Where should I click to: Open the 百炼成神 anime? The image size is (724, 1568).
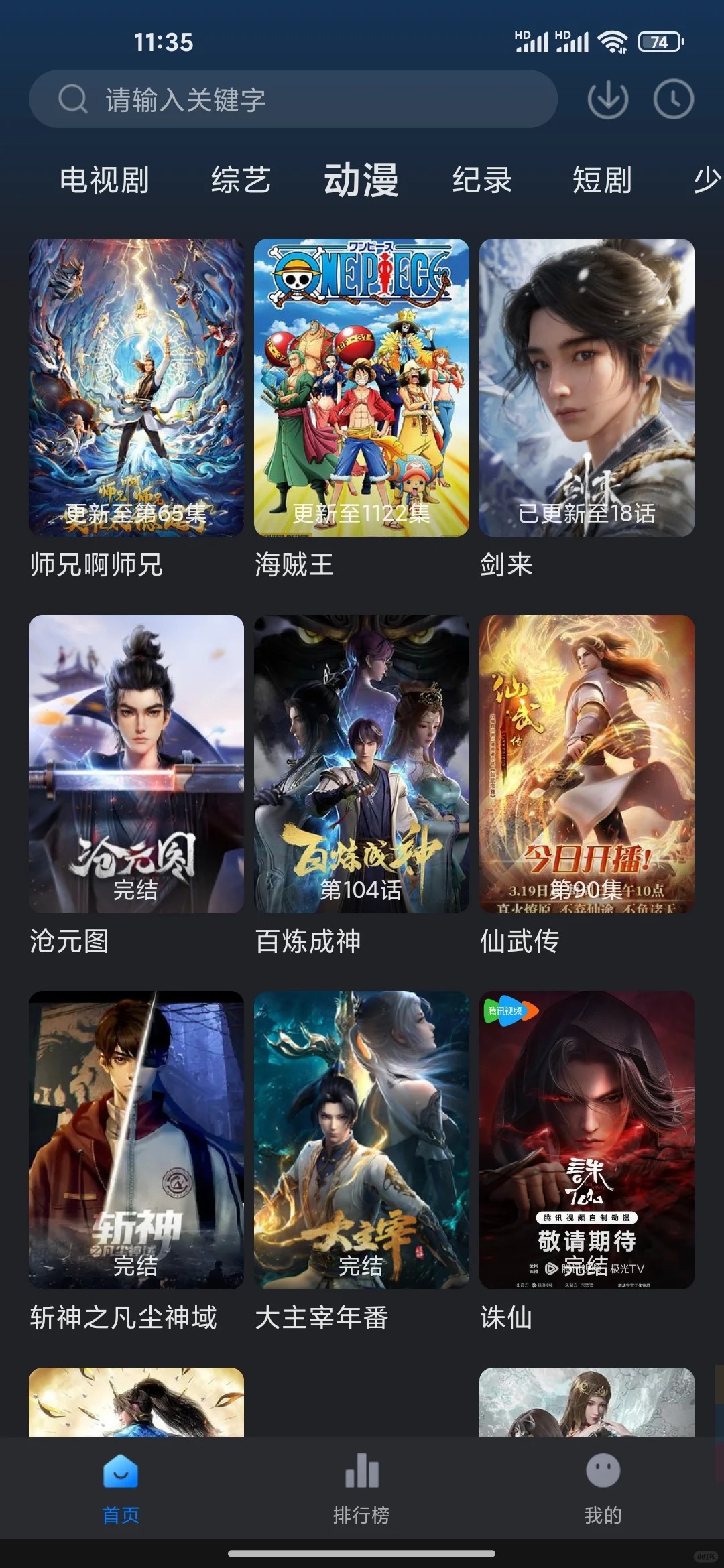coord(361,764)
